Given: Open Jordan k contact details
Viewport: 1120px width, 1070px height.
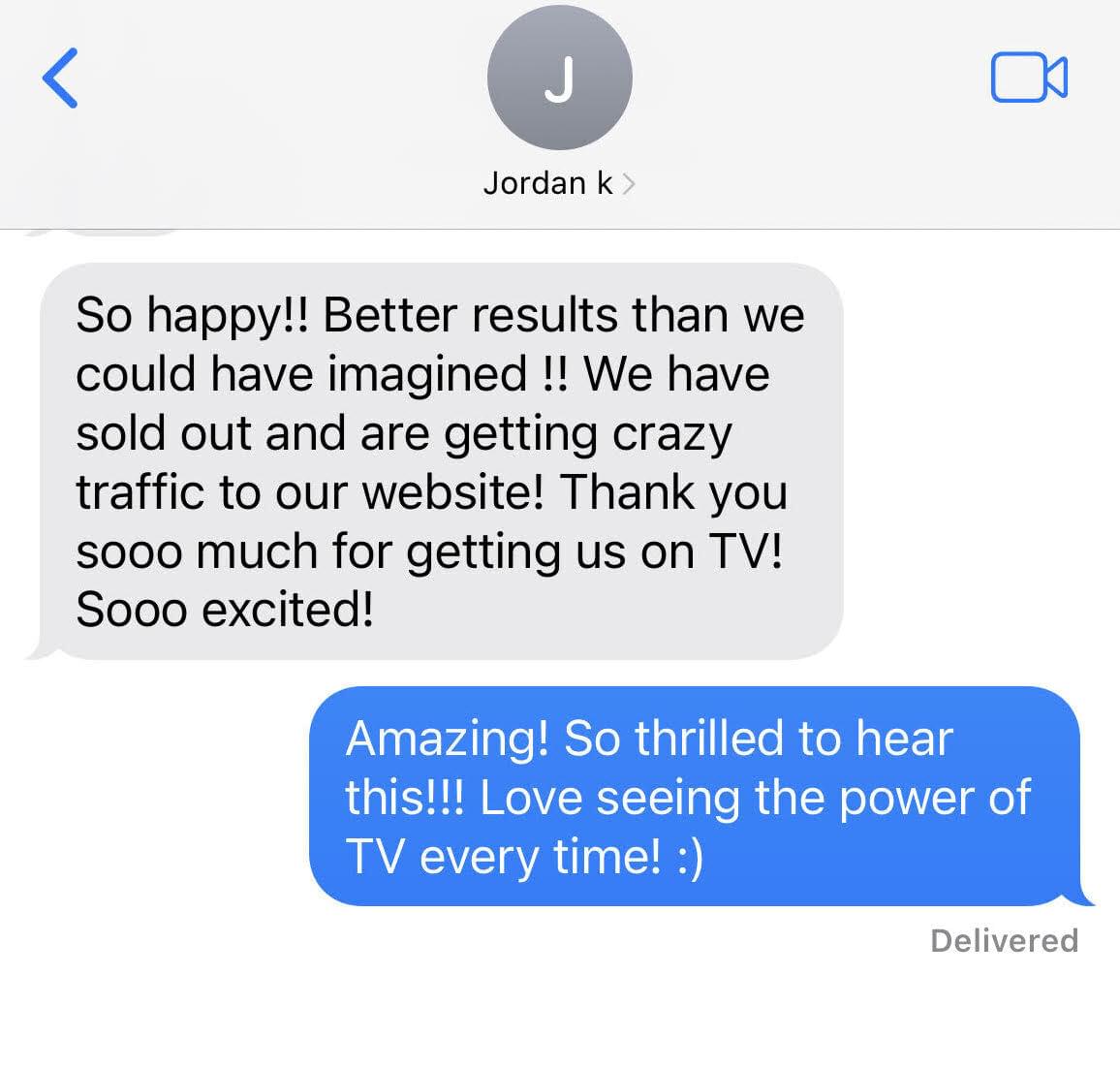Looking at the screenshot, I should coord(559,183).
